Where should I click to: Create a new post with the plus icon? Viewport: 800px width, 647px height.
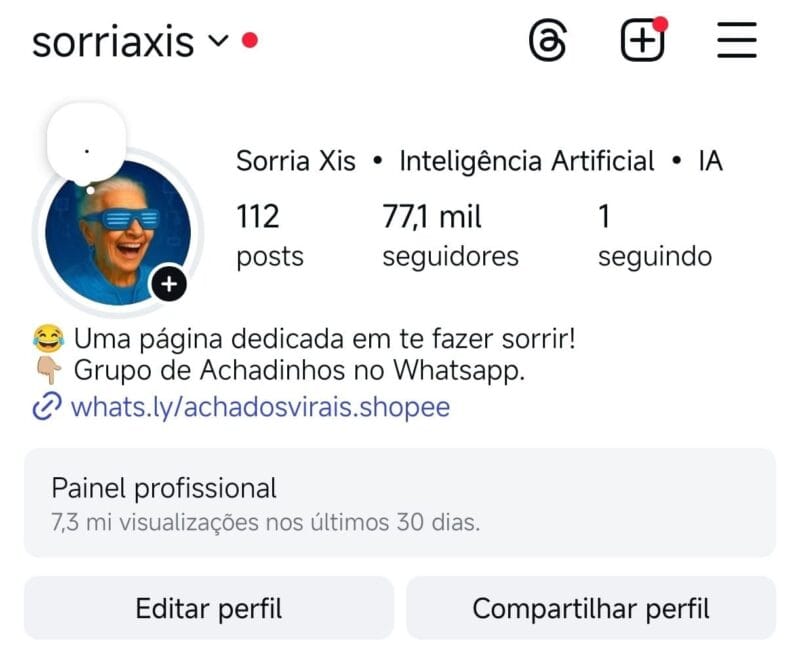642,41
